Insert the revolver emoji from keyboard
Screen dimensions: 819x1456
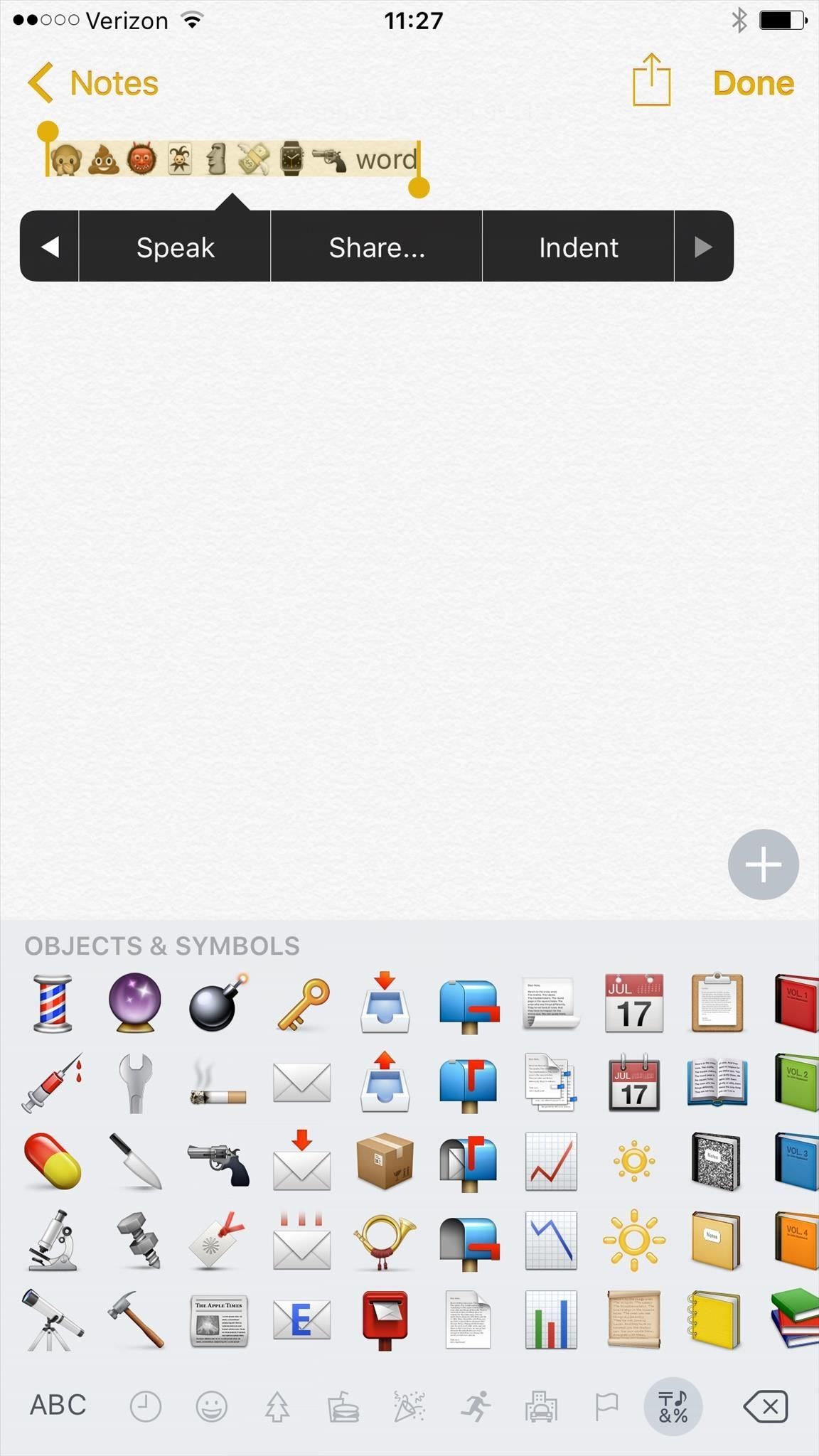click(218, 1162)
